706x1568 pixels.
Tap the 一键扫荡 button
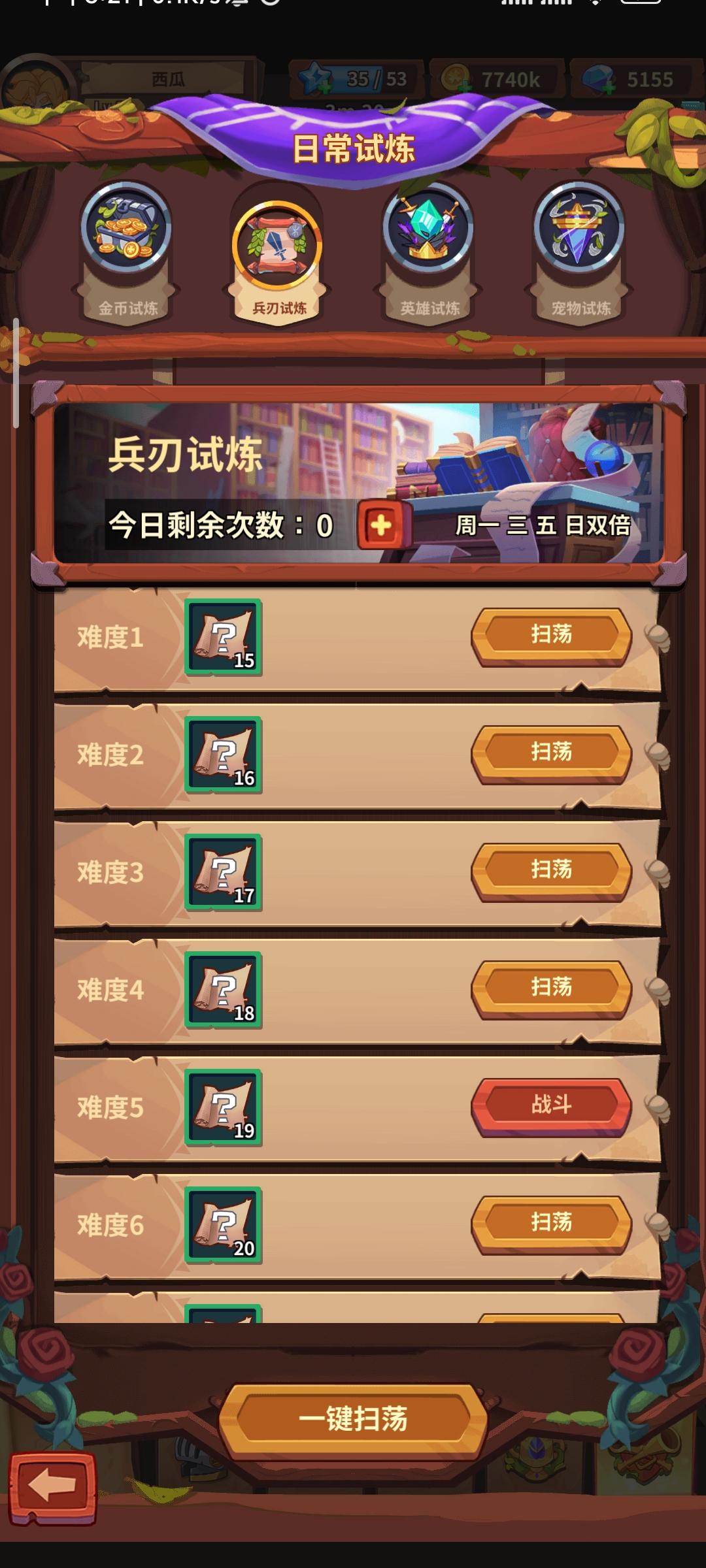coord(353,1420)
